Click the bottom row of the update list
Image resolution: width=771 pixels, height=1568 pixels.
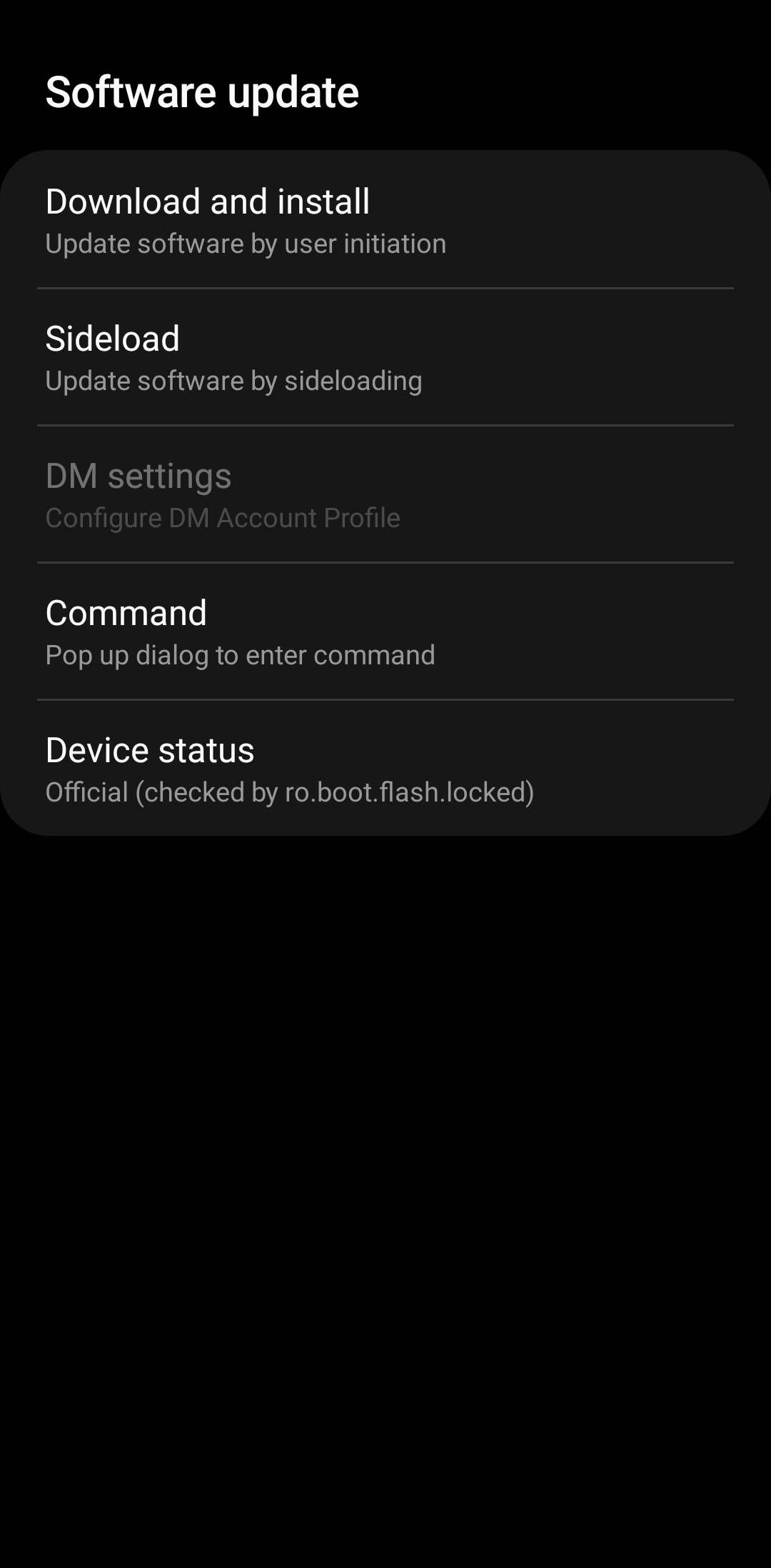[x=385, y=766]
